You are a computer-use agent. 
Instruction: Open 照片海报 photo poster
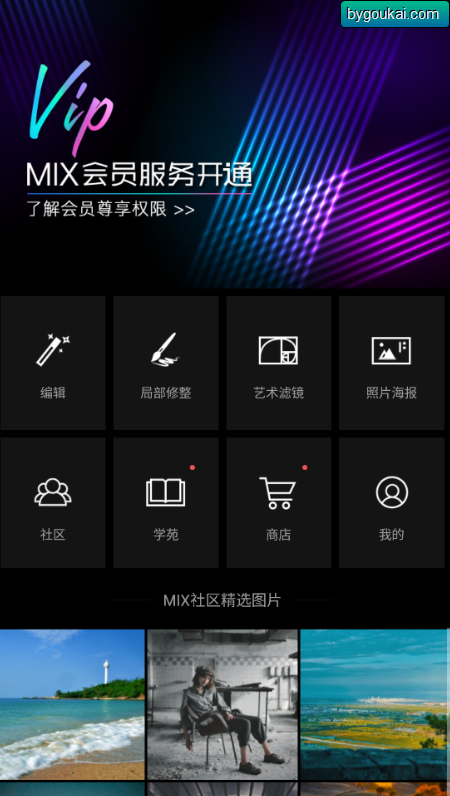coord(392,363)
